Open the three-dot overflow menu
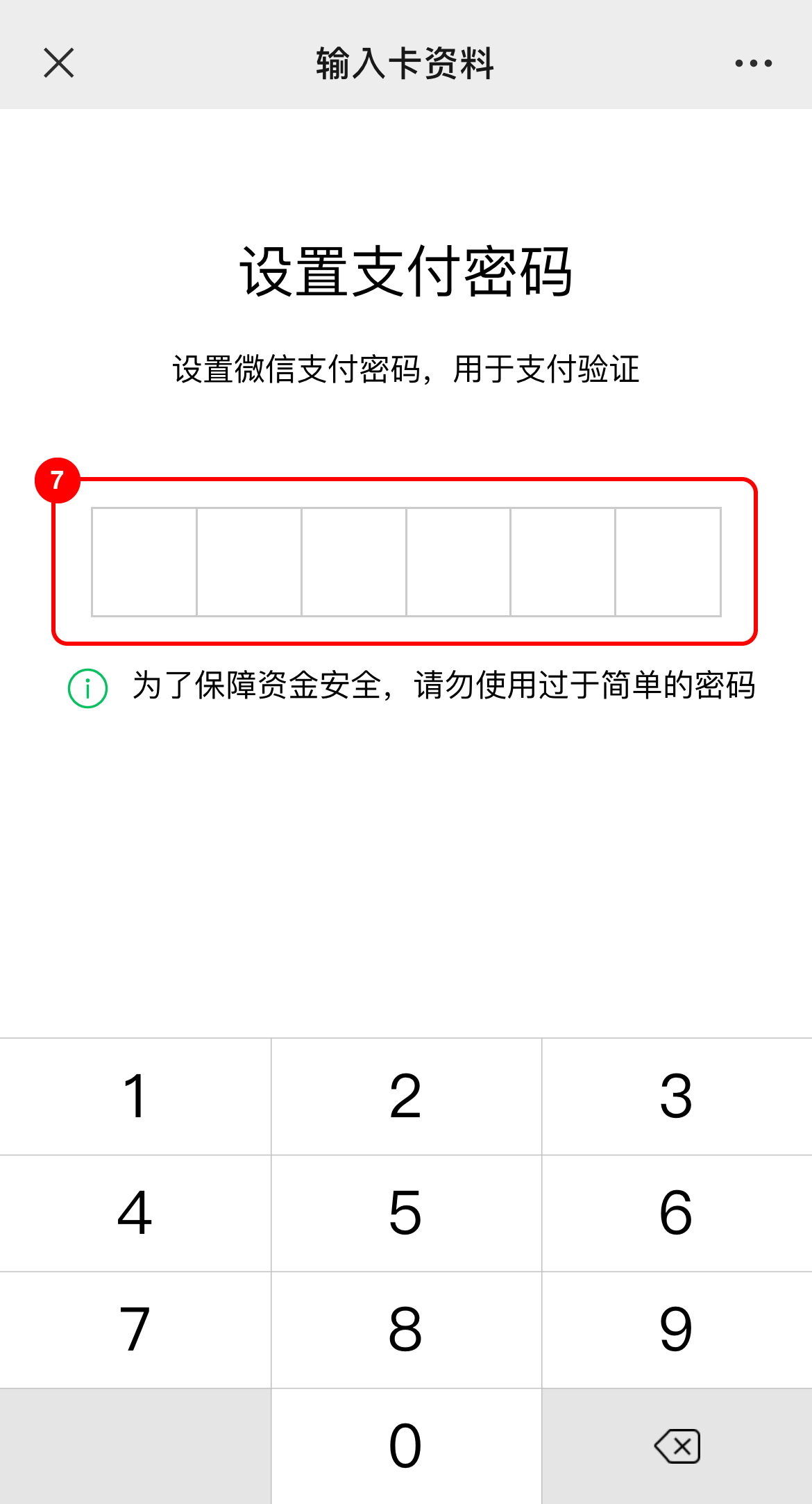 [753, 63]
